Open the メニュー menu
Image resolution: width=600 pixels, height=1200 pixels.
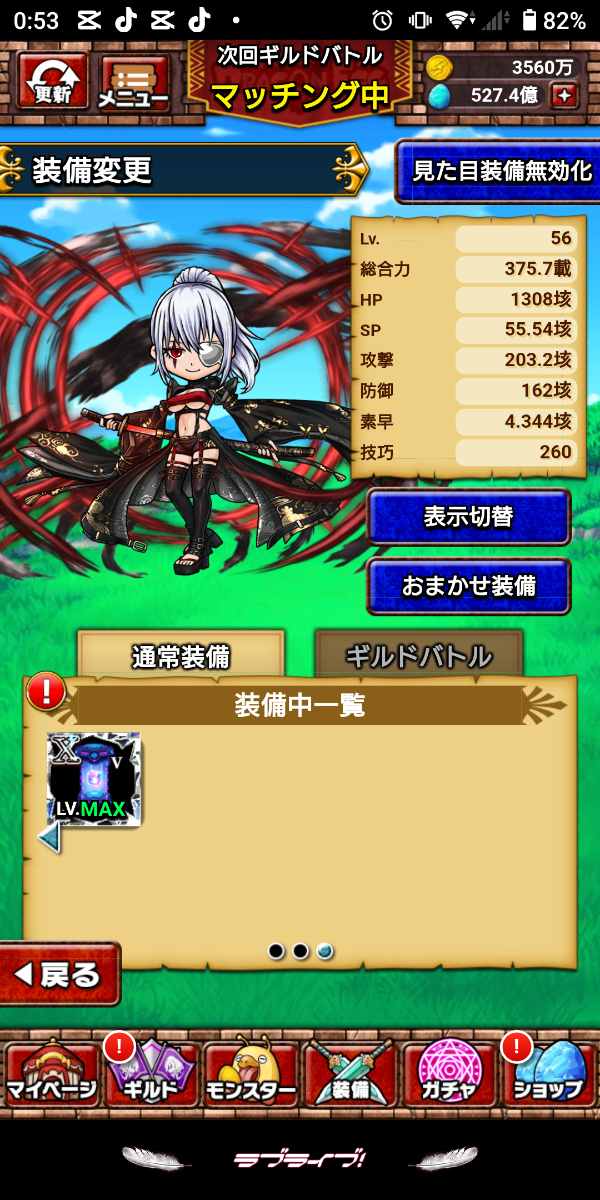point(133,81)
